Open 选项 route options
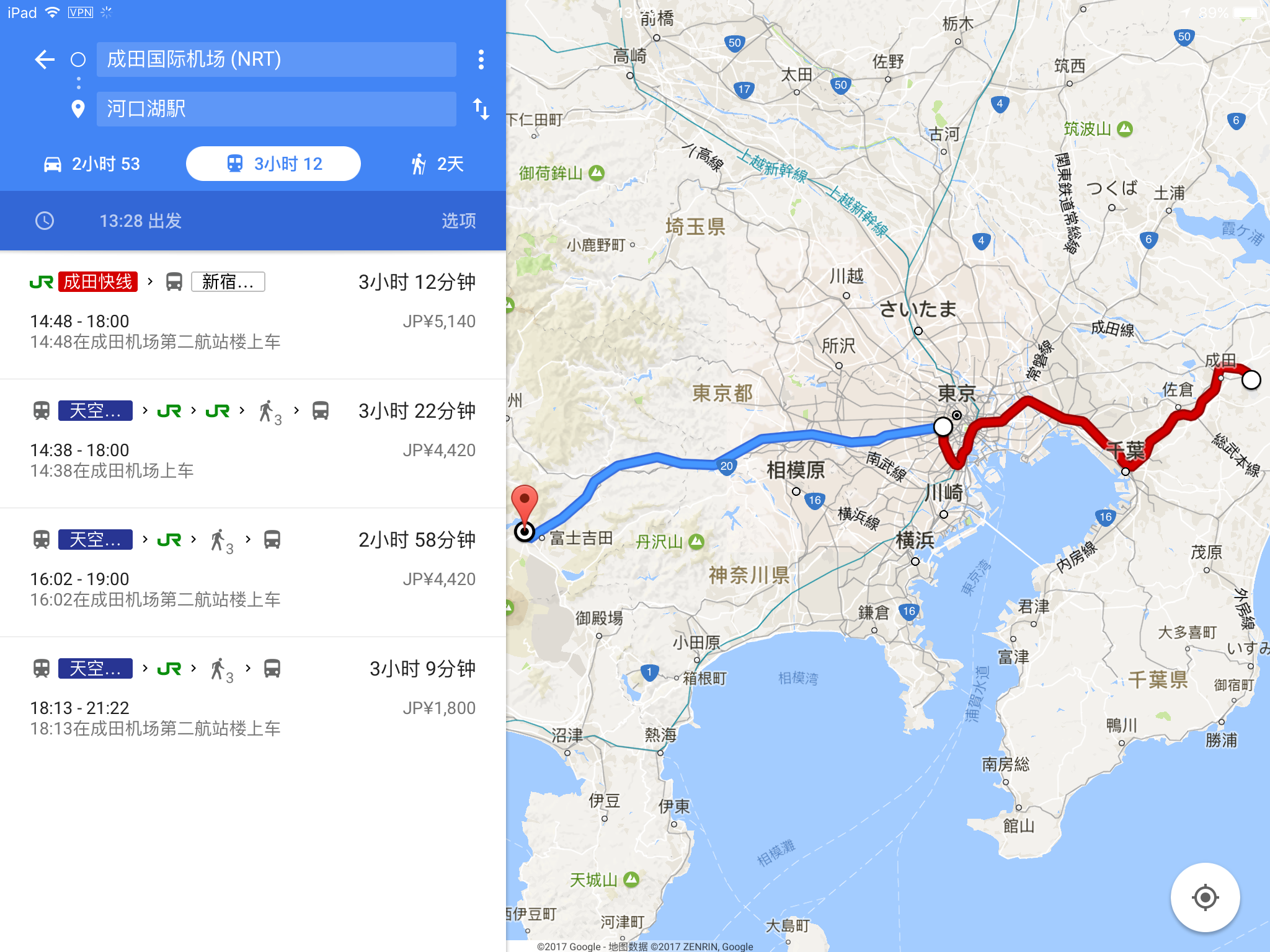 point(458,221)
